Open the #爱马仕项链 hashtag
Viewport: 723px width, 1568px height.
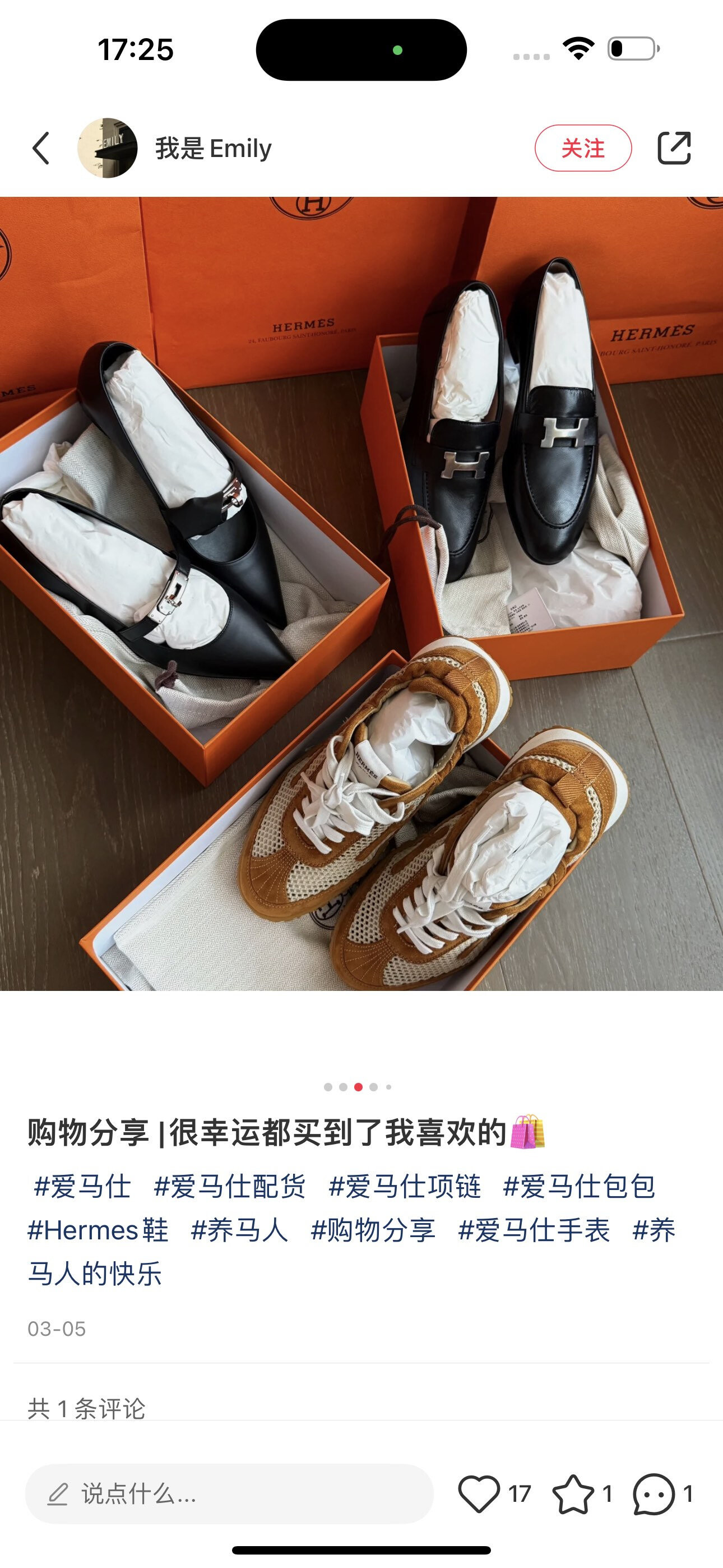click(405, 1186)
